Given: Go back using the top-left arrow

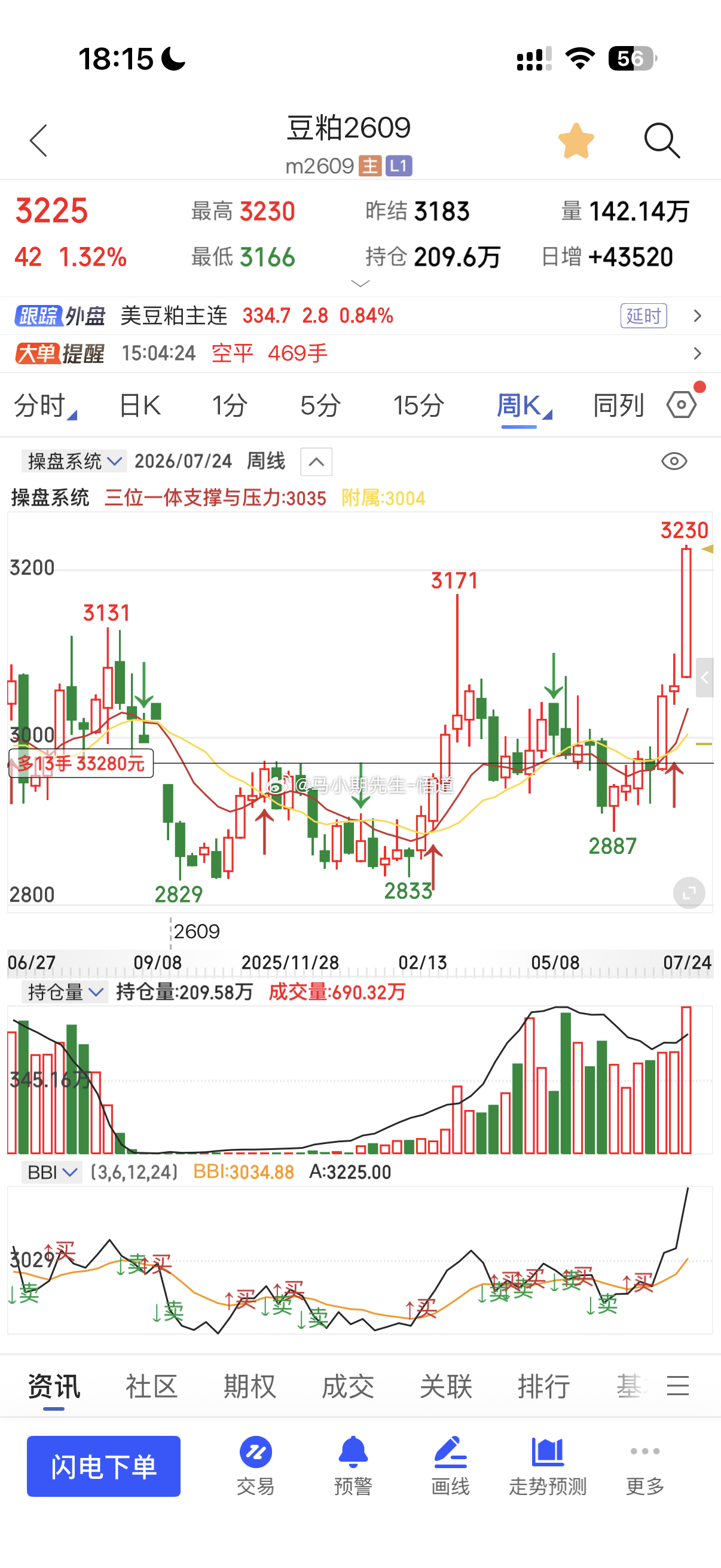Looking at the screenshot, I should (38, 141).
